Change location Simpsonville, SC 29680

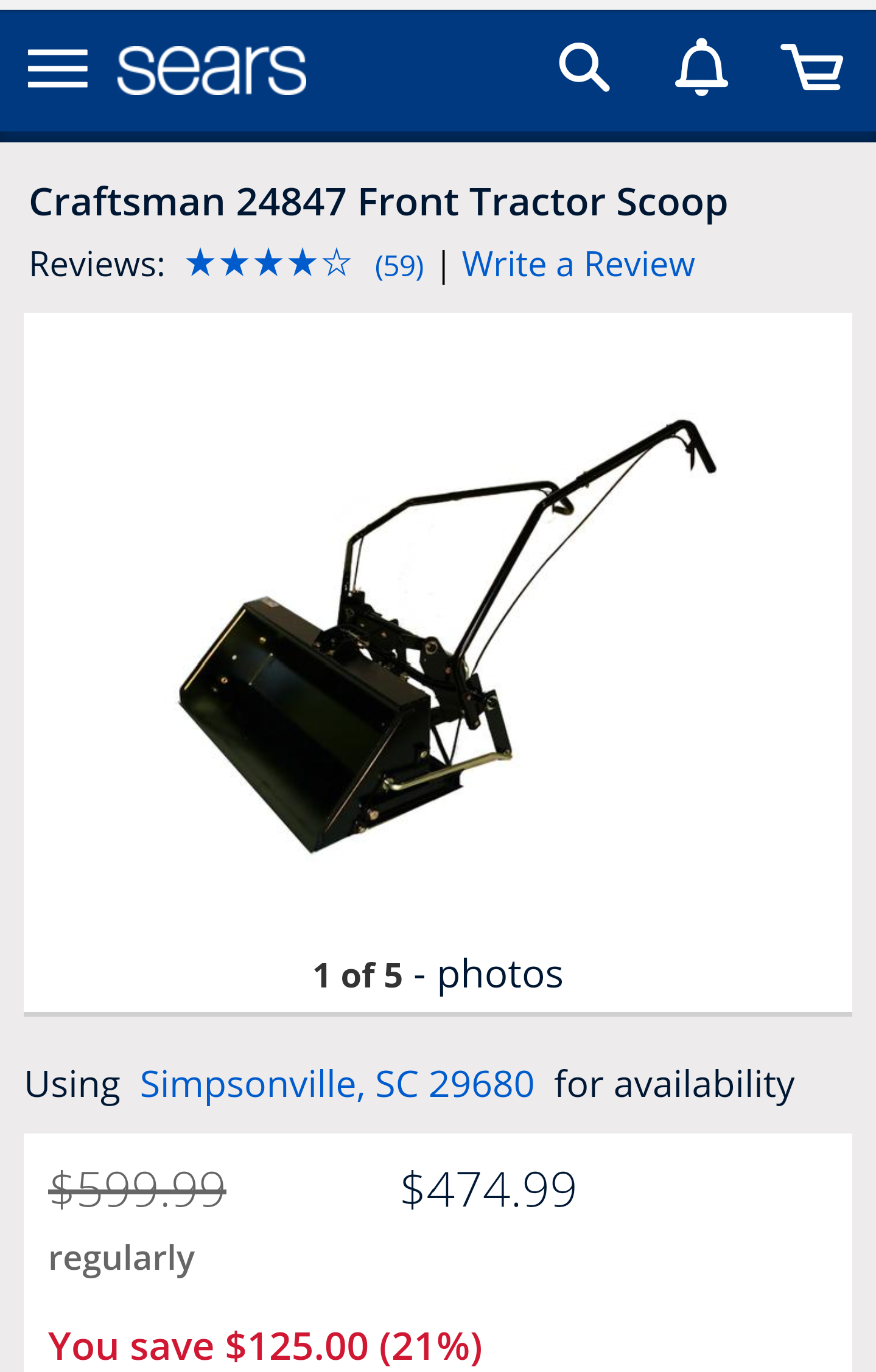(337, 1084)
